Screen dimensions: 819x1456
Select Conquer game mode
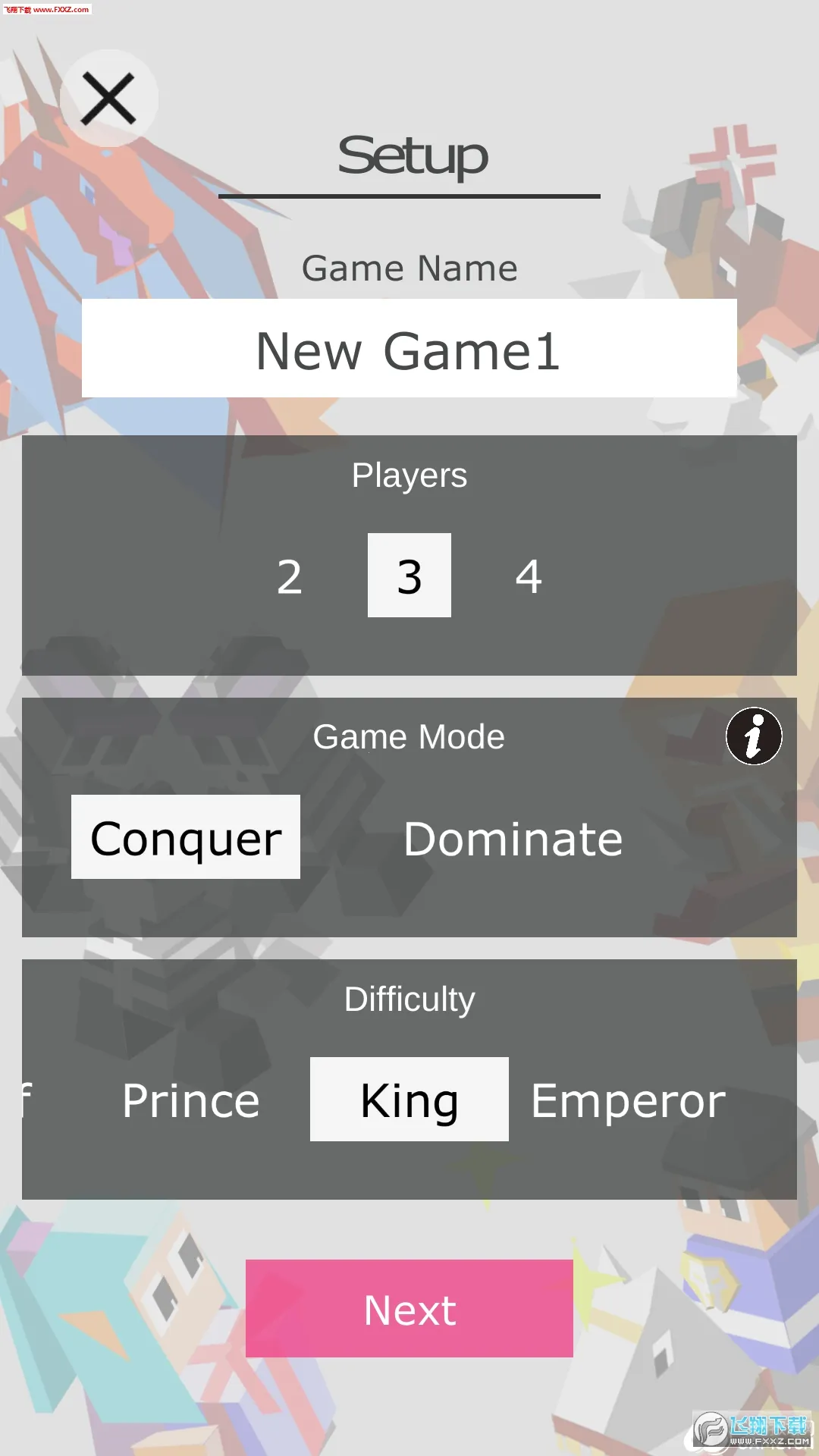184,838
